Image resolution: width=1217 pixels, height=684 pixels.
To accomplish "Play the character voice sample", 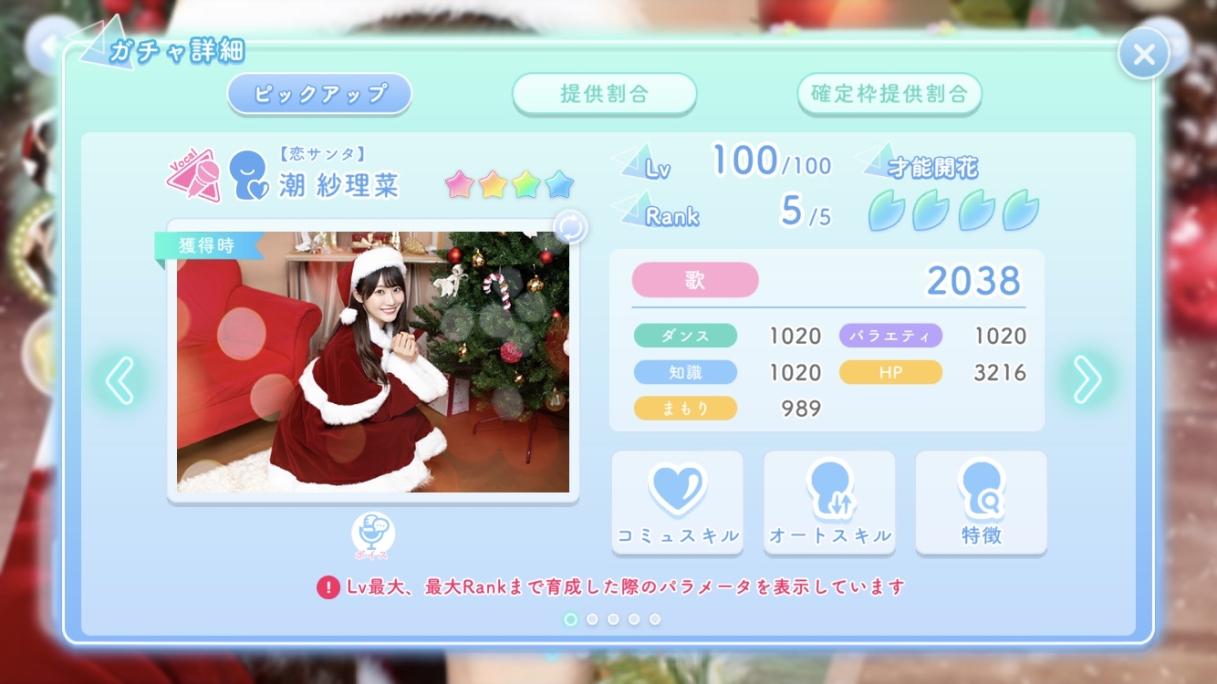I will (x=372, y=534).
